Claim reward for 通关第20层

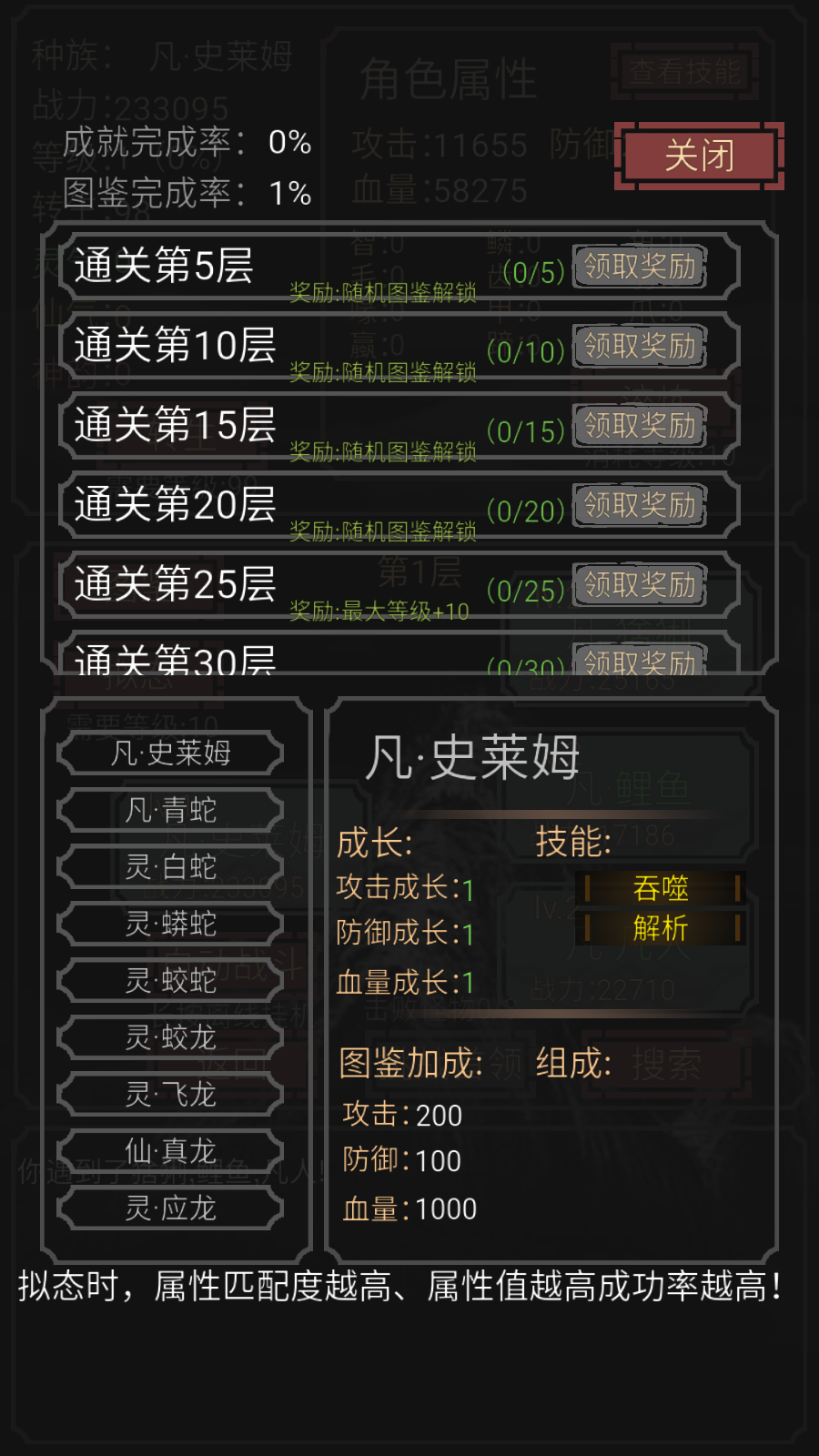[x=639, y=505]
